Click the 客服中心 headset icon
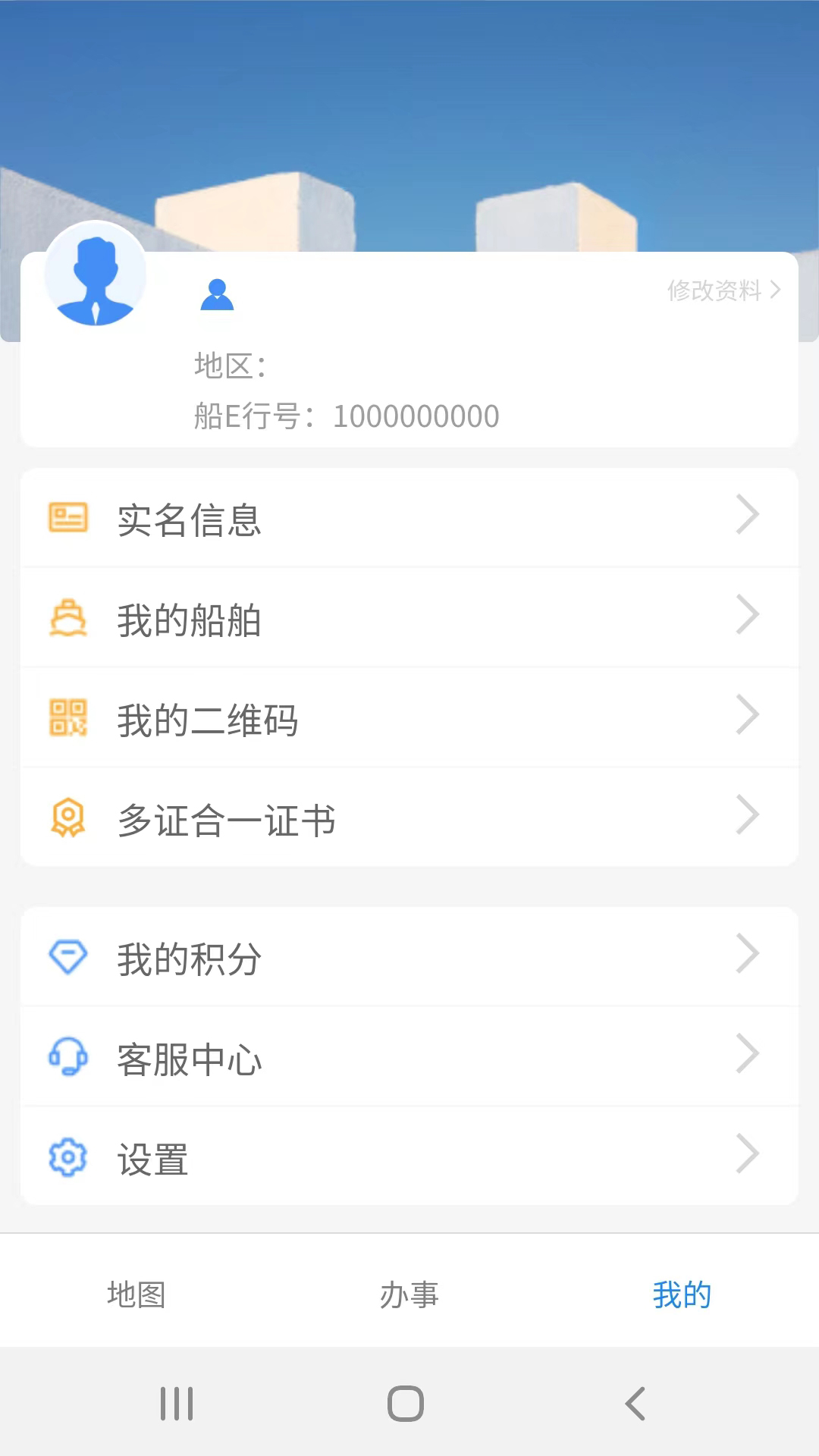 point(67,1055)
